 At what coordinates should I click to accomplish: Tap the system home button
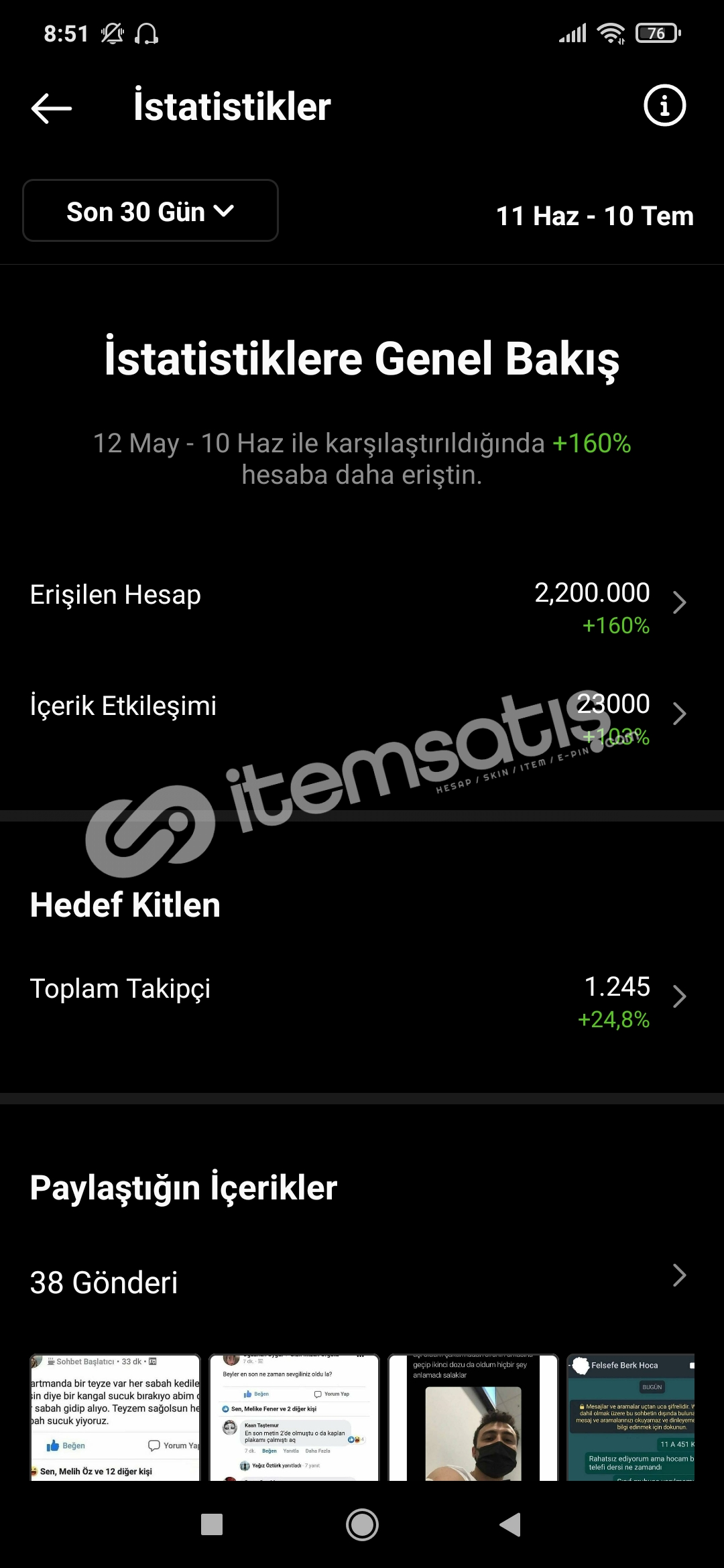[362, 1525]
